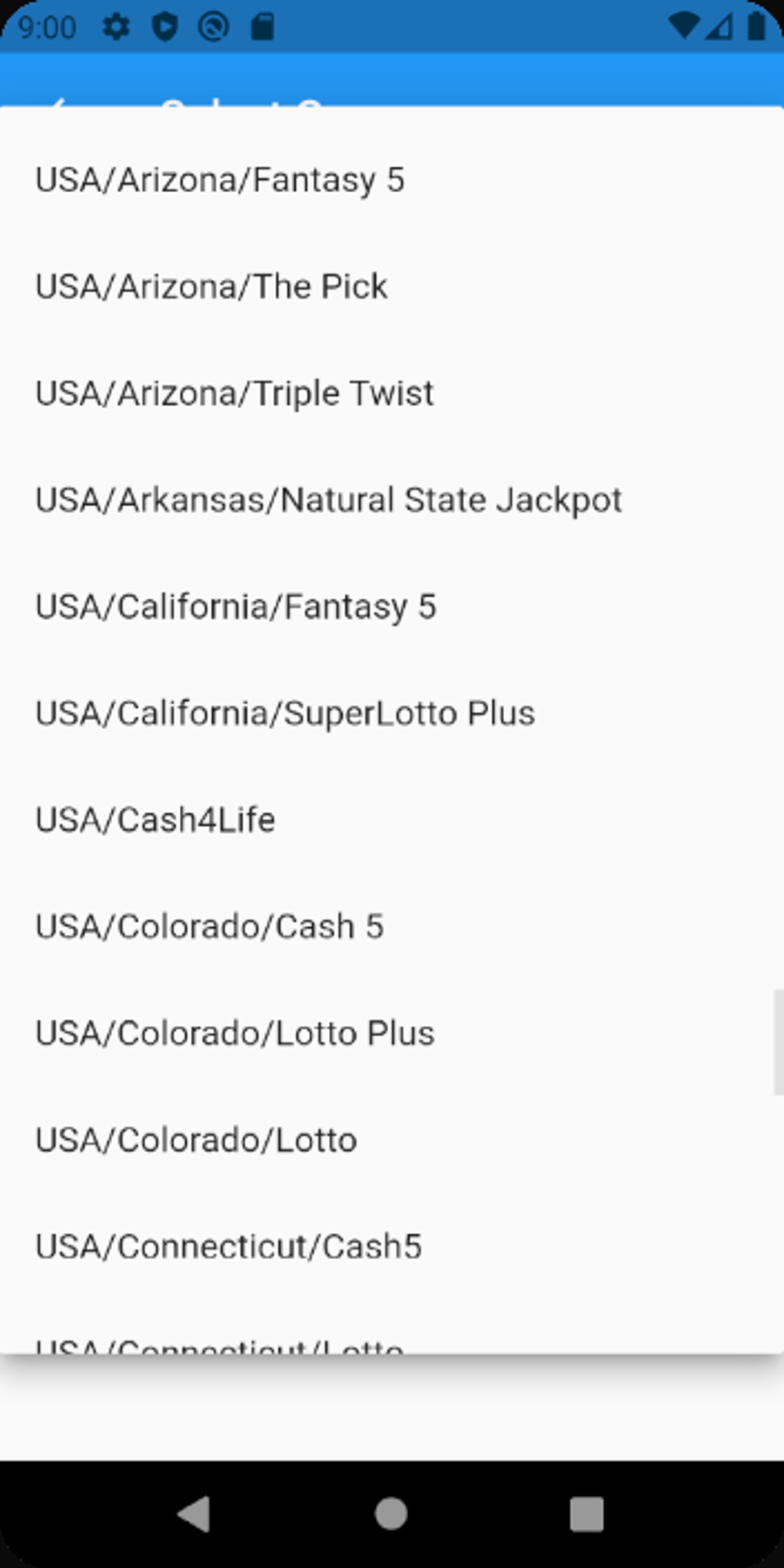
Task: Select USA/Connecticut/Cash5
Action: [228, 1247]
